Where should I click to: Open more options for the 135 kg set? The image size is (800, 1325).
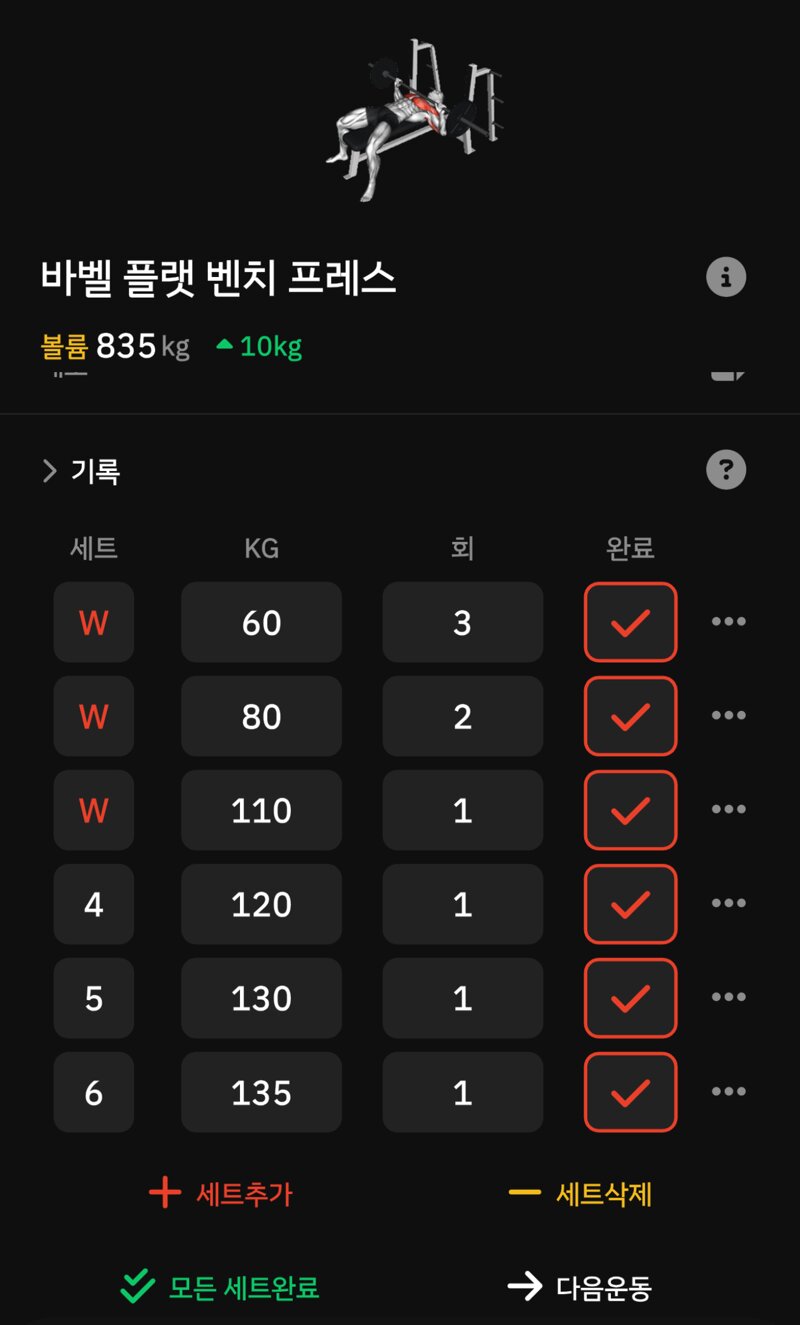coord(728,1092)
